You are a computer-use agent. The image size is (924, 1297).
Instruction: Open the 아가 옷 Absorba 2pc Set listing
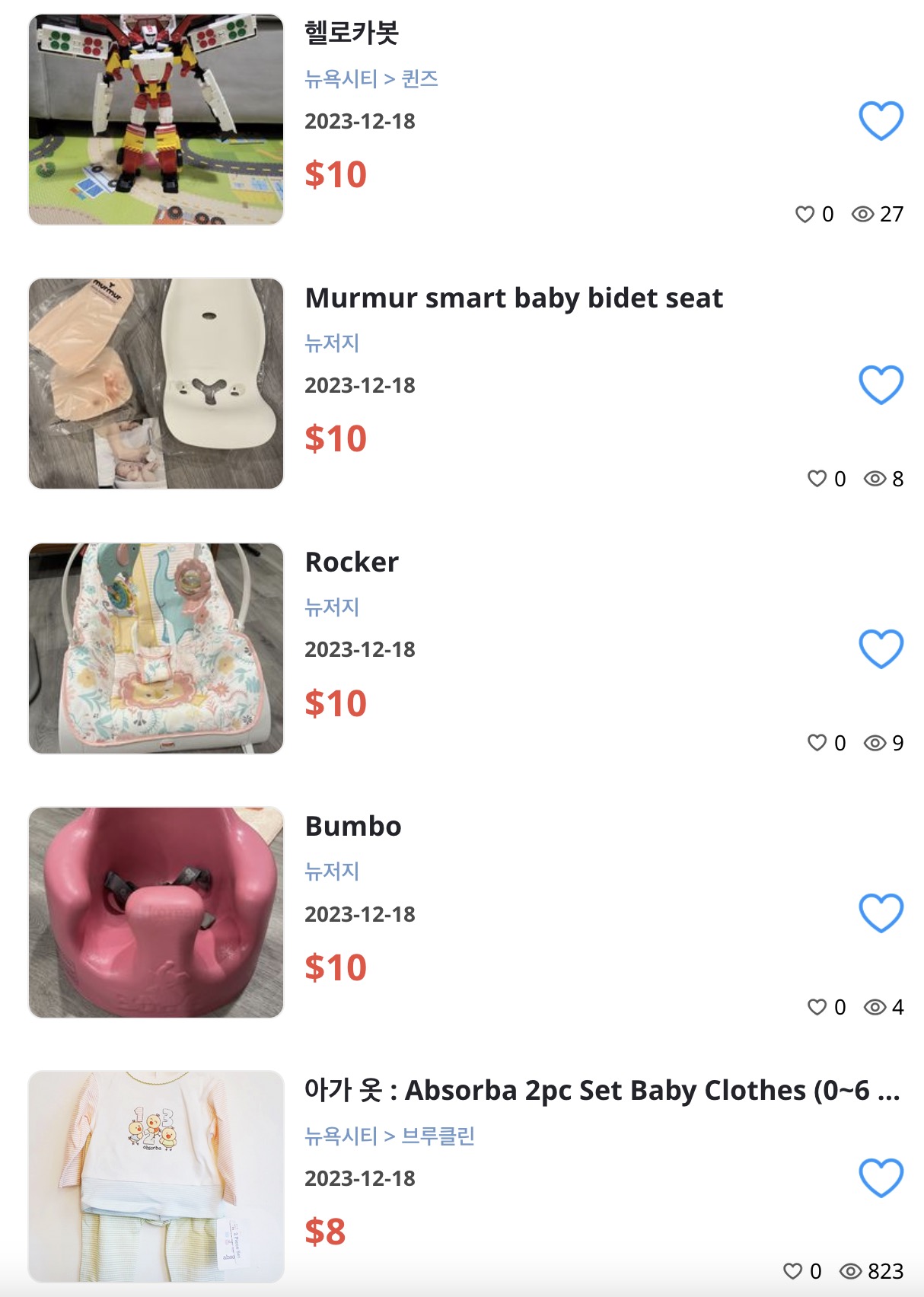pos(601,1090)
